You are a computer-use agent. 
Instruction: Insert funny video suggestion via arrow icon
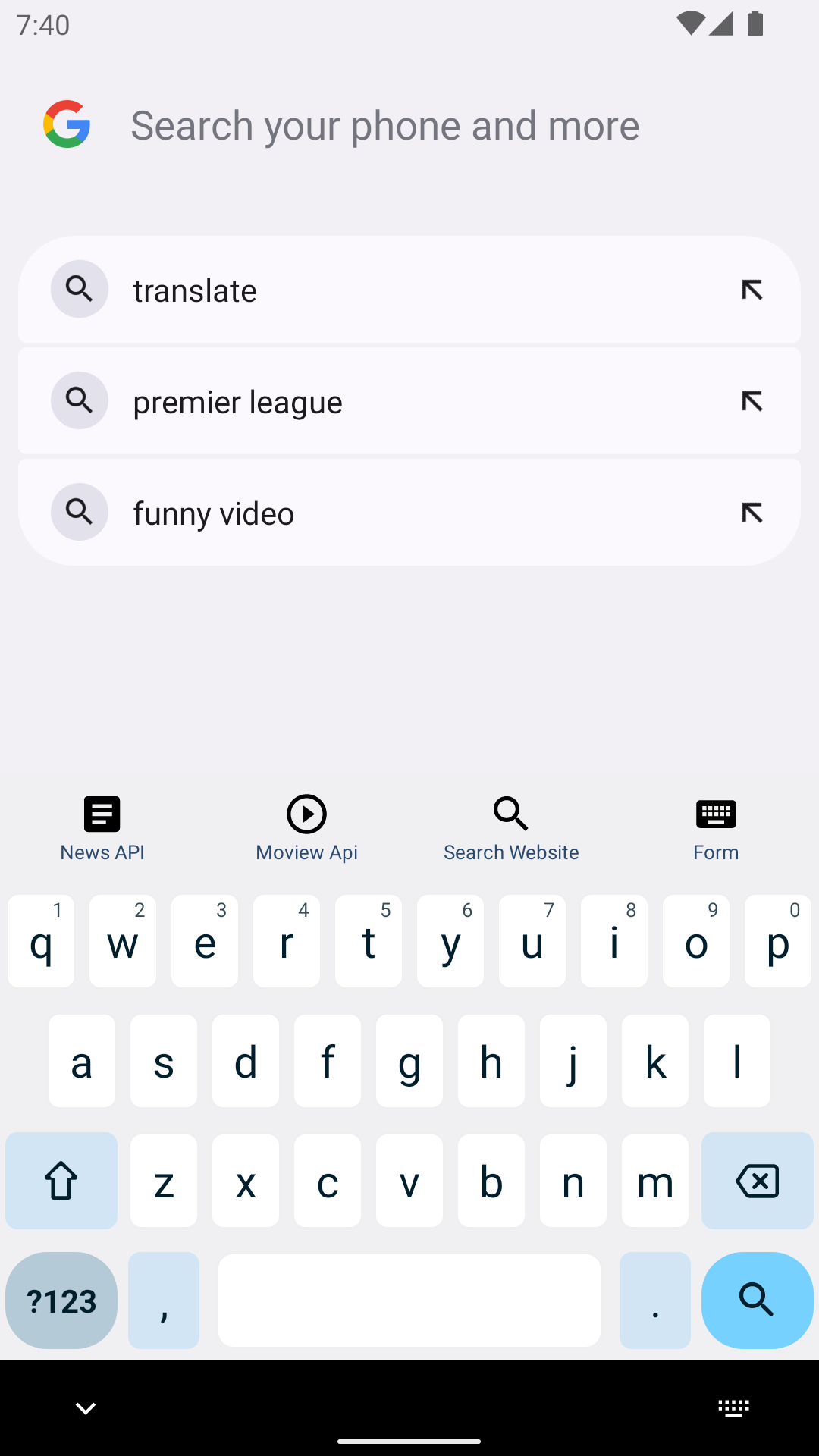pos(752,513)
